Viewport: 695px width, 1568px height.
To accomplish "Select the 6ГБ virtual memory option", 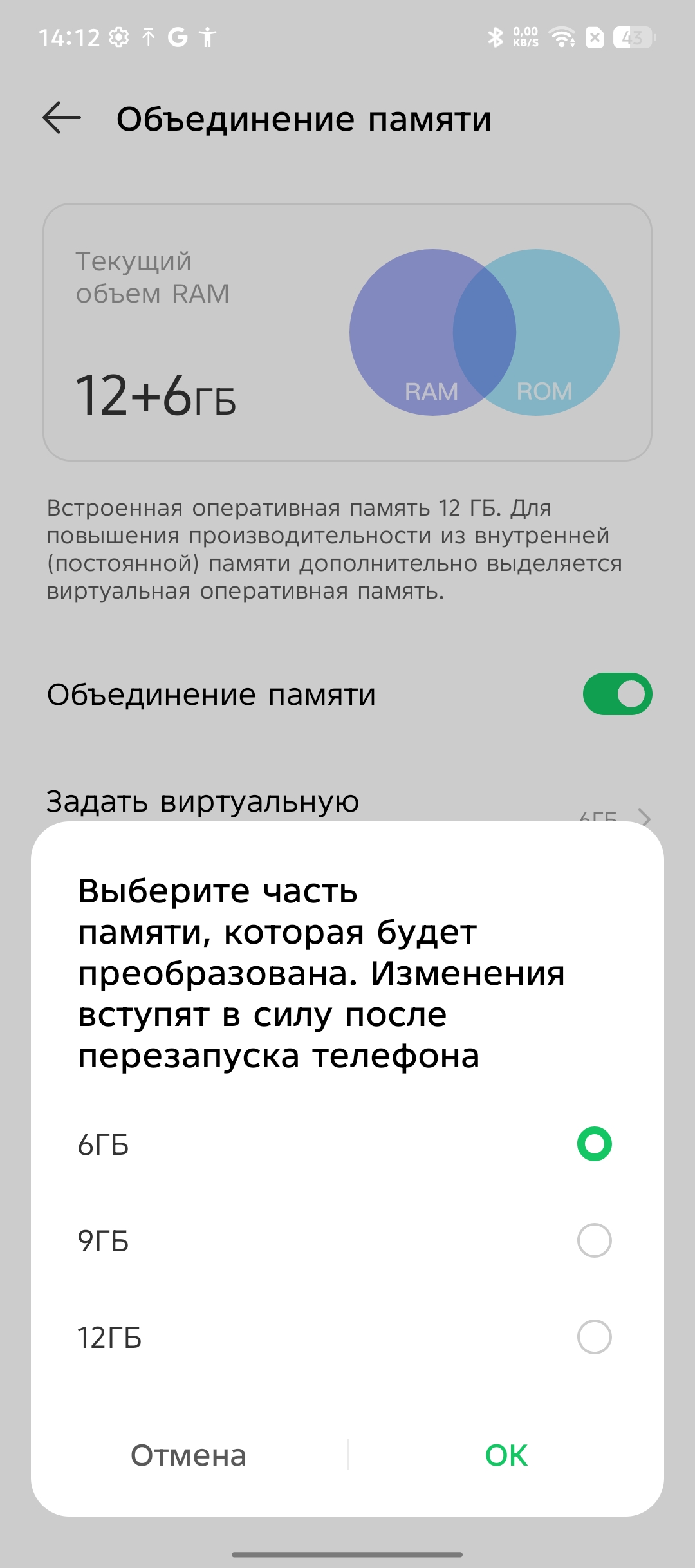I will click(x=593, y=1144).
